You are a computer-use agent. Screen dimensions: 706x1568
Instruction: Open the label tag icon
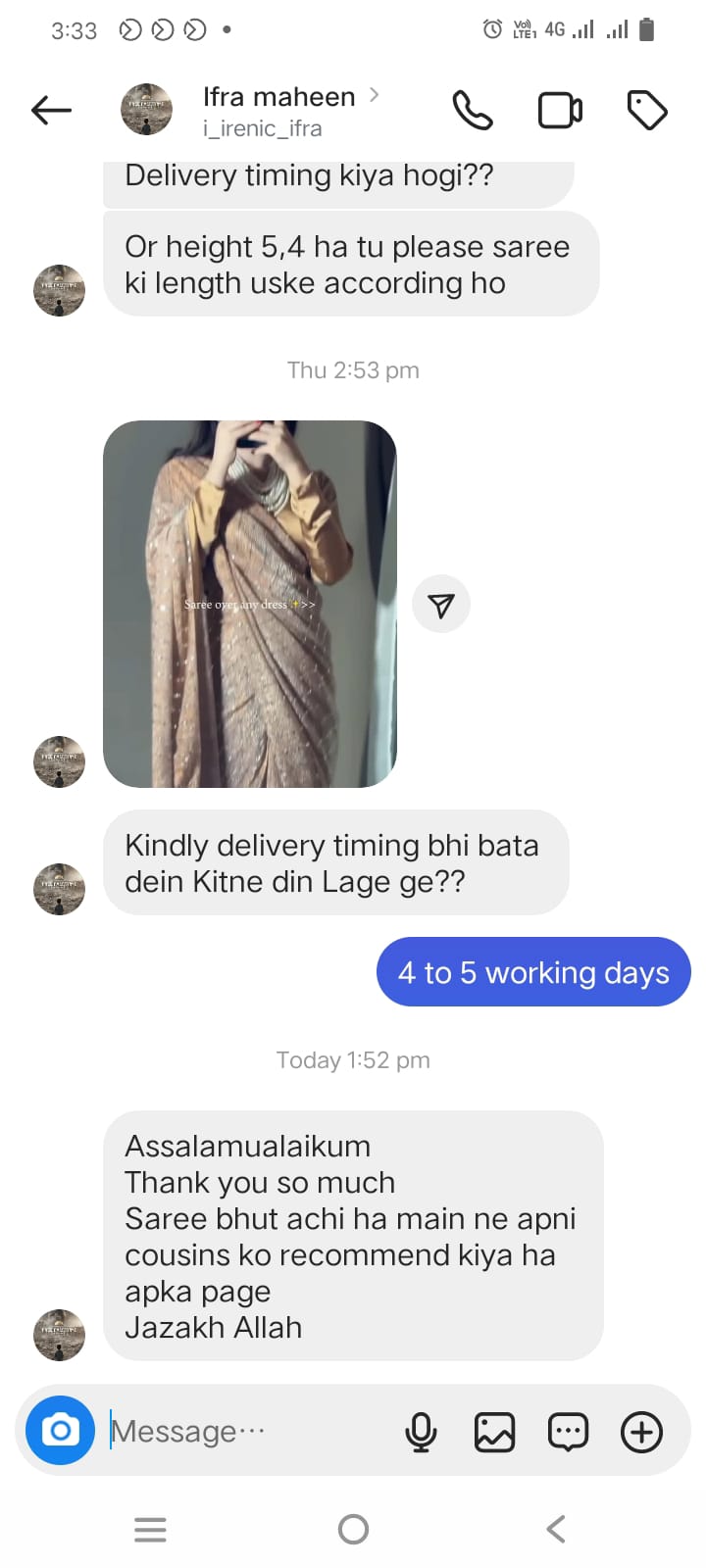646,111
